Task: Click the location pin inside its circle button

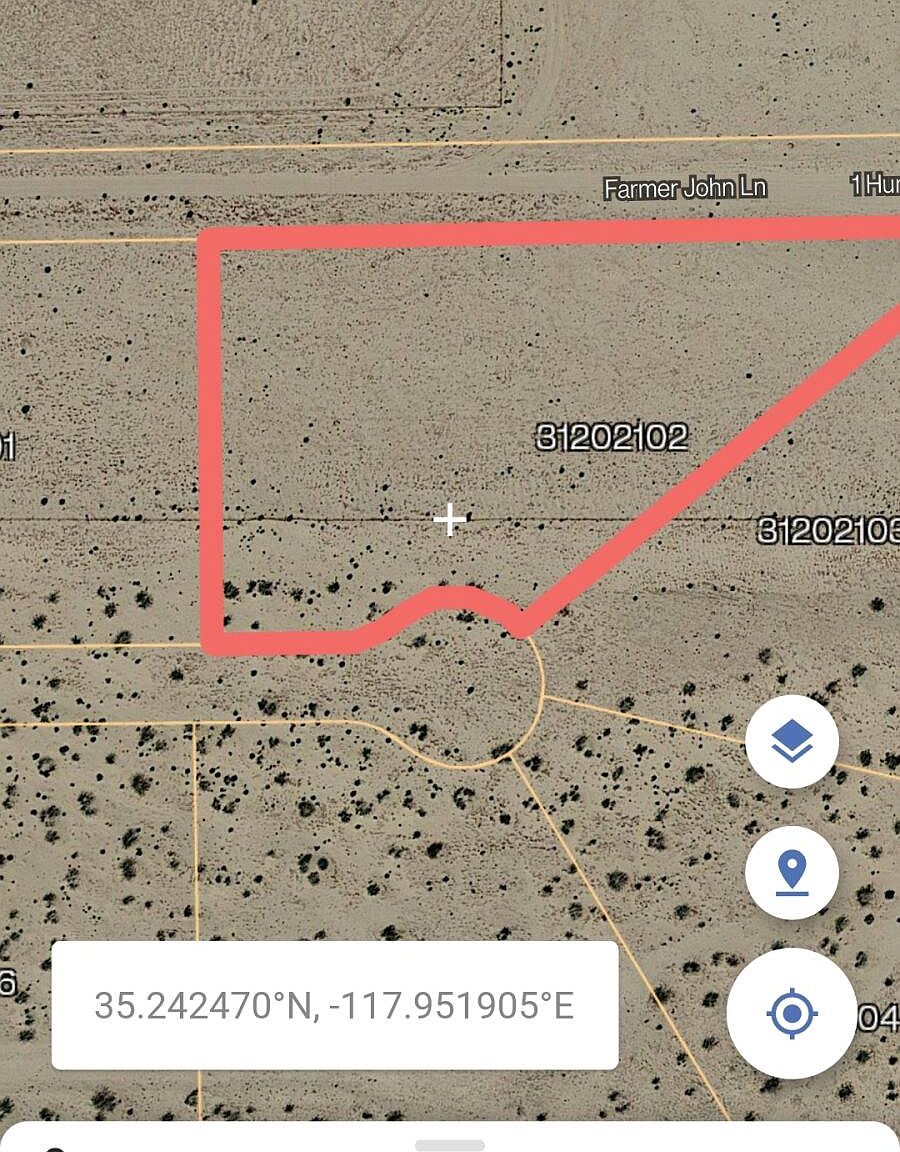Action: coord(791,871)
